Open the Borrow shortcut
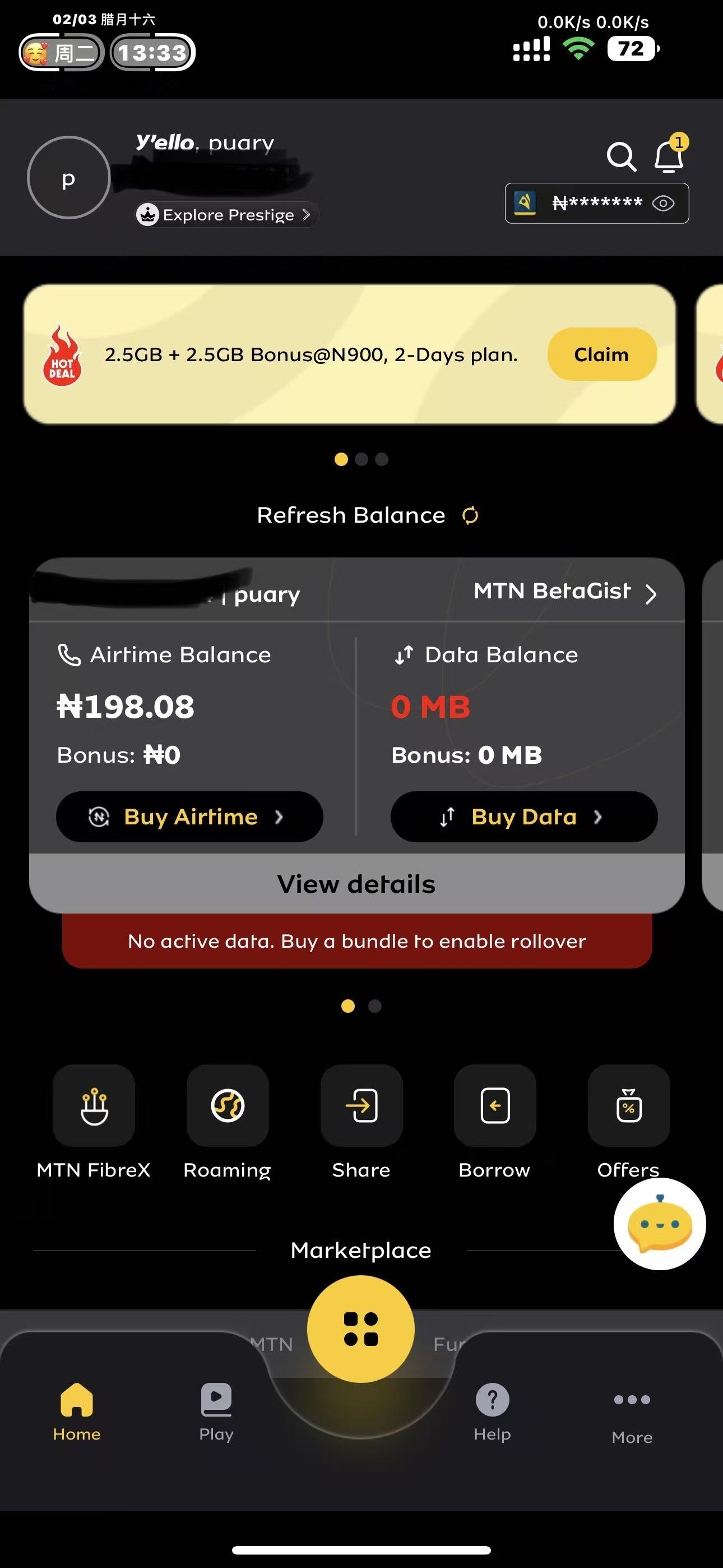This screenshot has width=723, height=1568. coord(495,1106)
